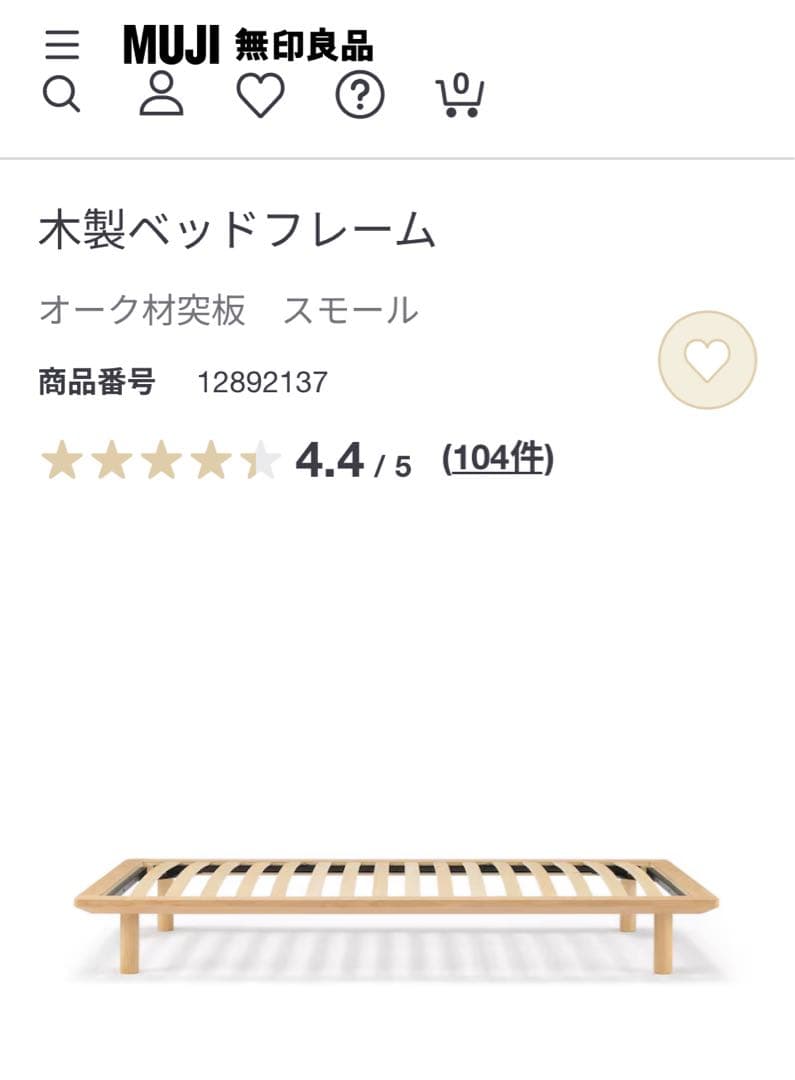Expand the site menu via hamburger lines
Viewport: 795px width, 1080px height.
(x=60, y=44)
